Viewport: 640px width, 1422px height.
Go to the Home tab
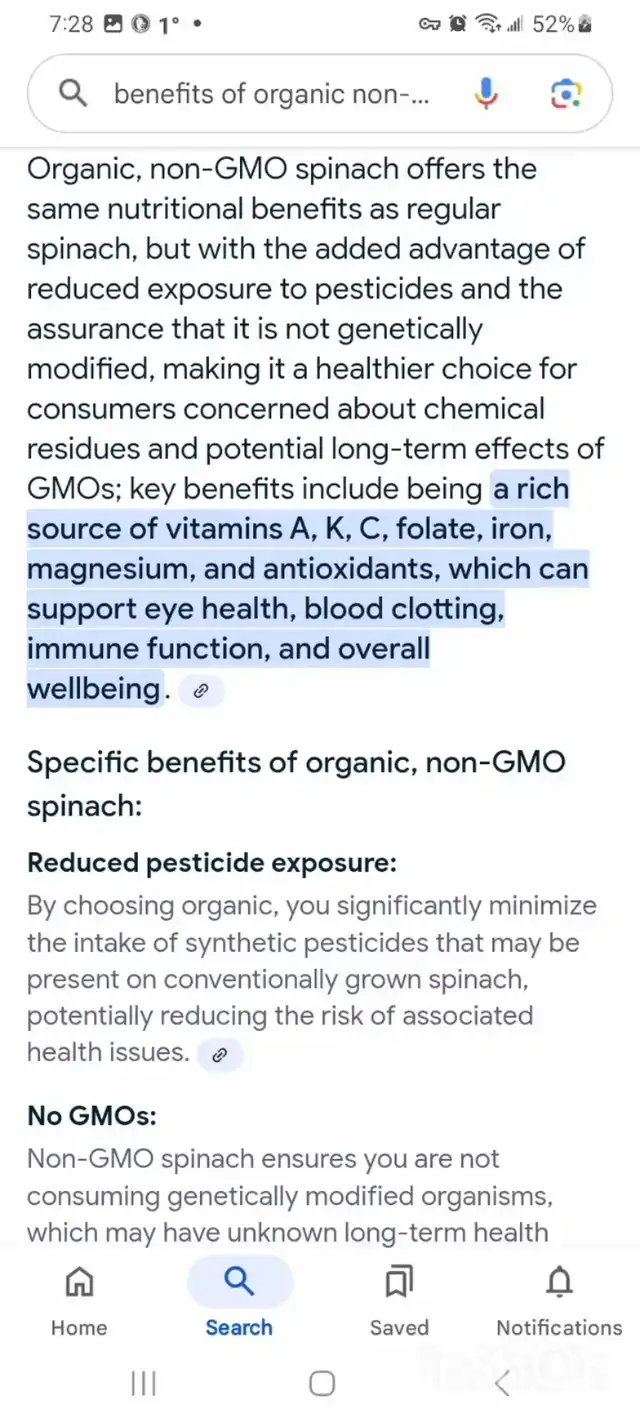click(79, 1299)
